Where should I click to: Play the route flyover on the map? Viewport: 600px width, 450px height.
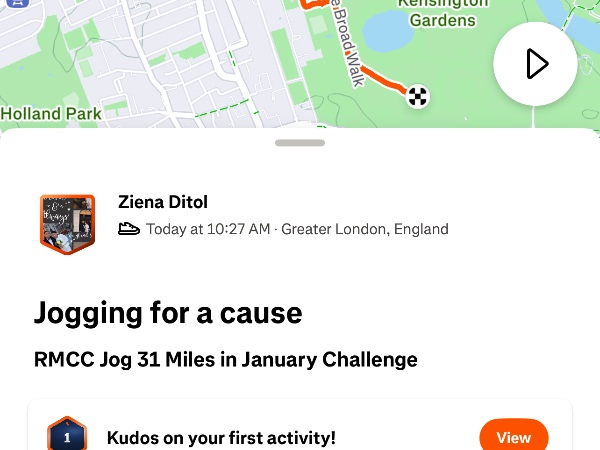535,64
